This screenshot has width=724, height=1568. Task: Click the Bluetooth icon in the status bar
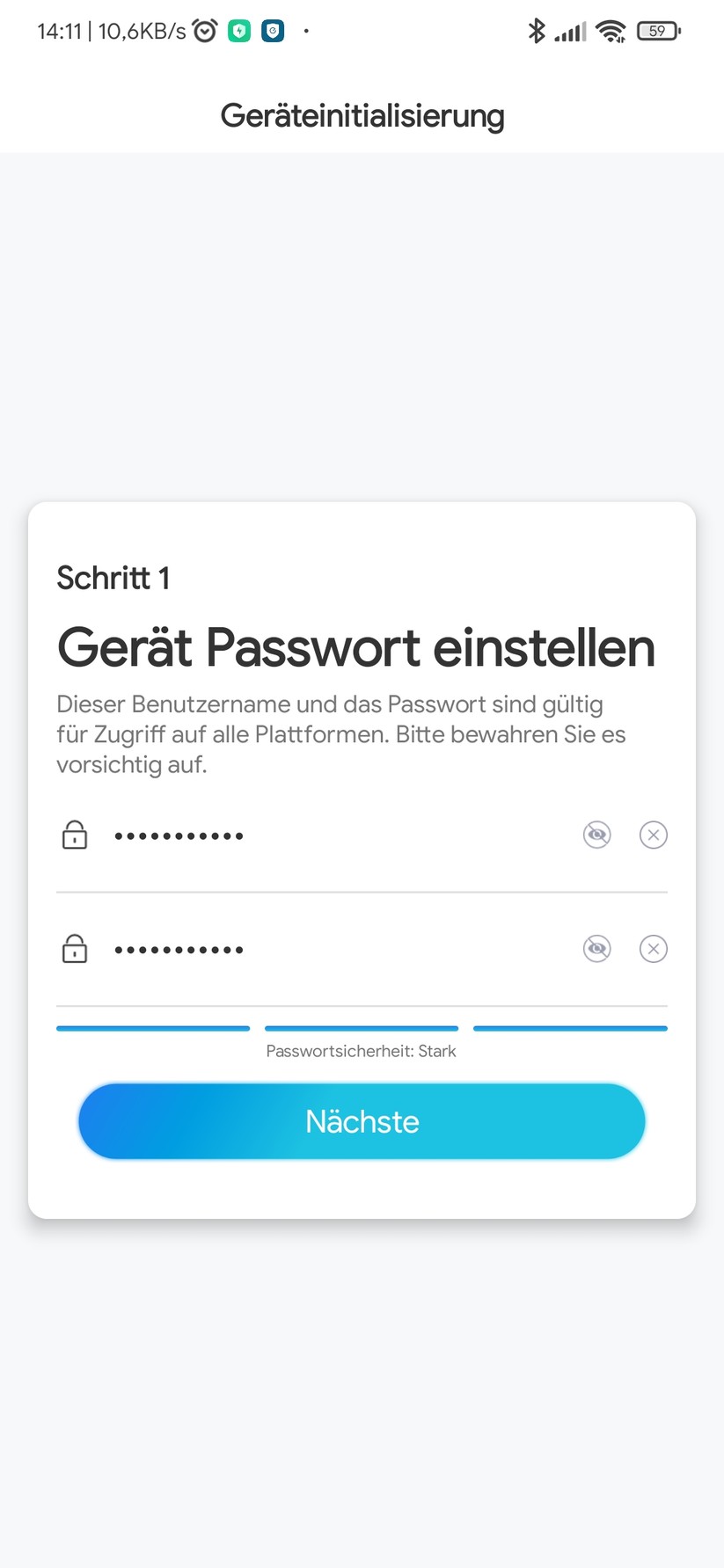(537, 30)
